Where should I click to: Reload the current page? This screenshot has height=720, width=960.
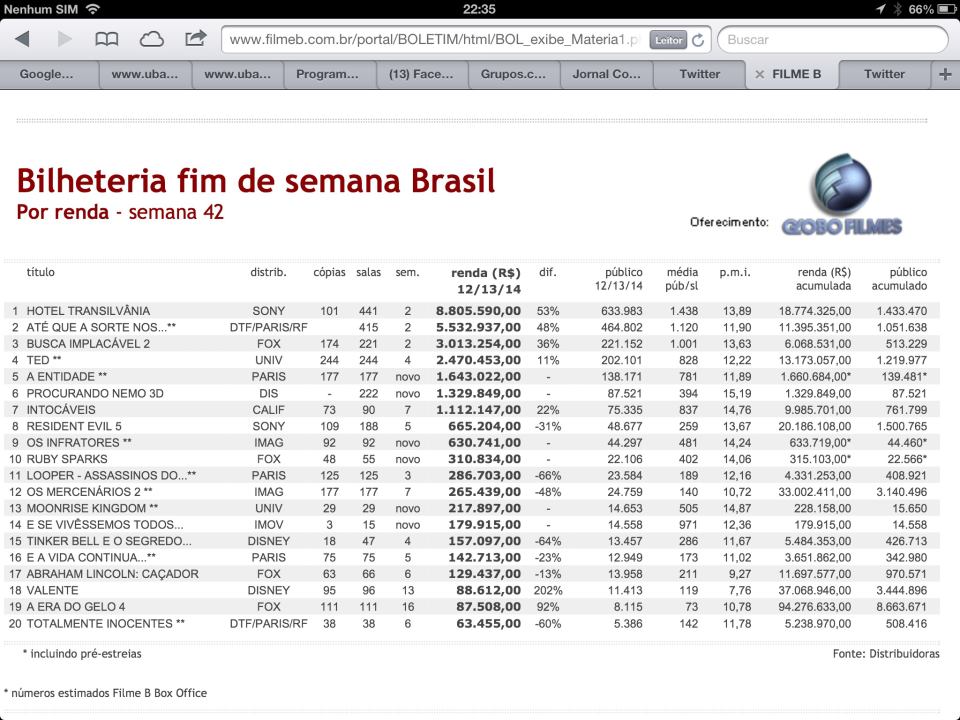[x=697, y=40]
